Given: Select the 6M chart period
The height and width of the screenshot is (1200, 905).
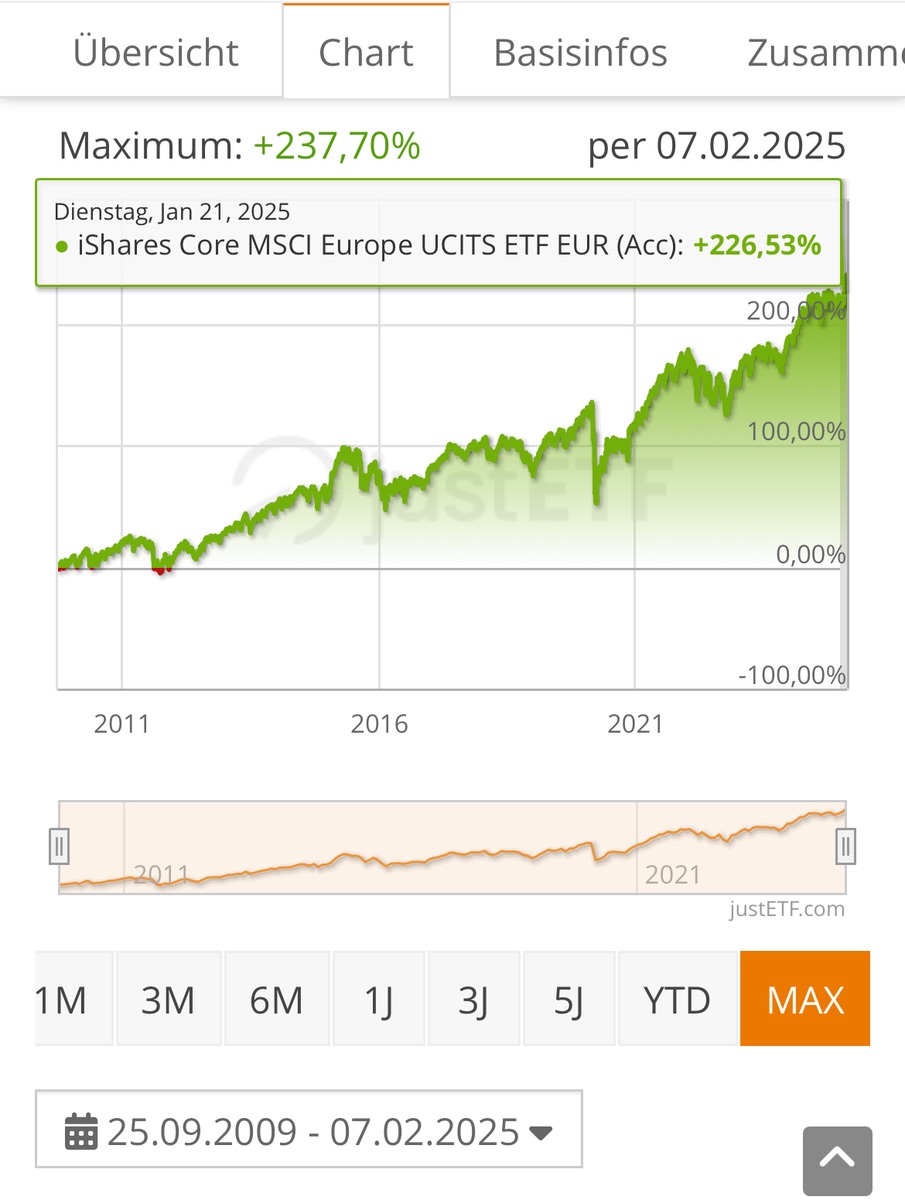Looking at the screenshot, I should [x=276, y=999].
